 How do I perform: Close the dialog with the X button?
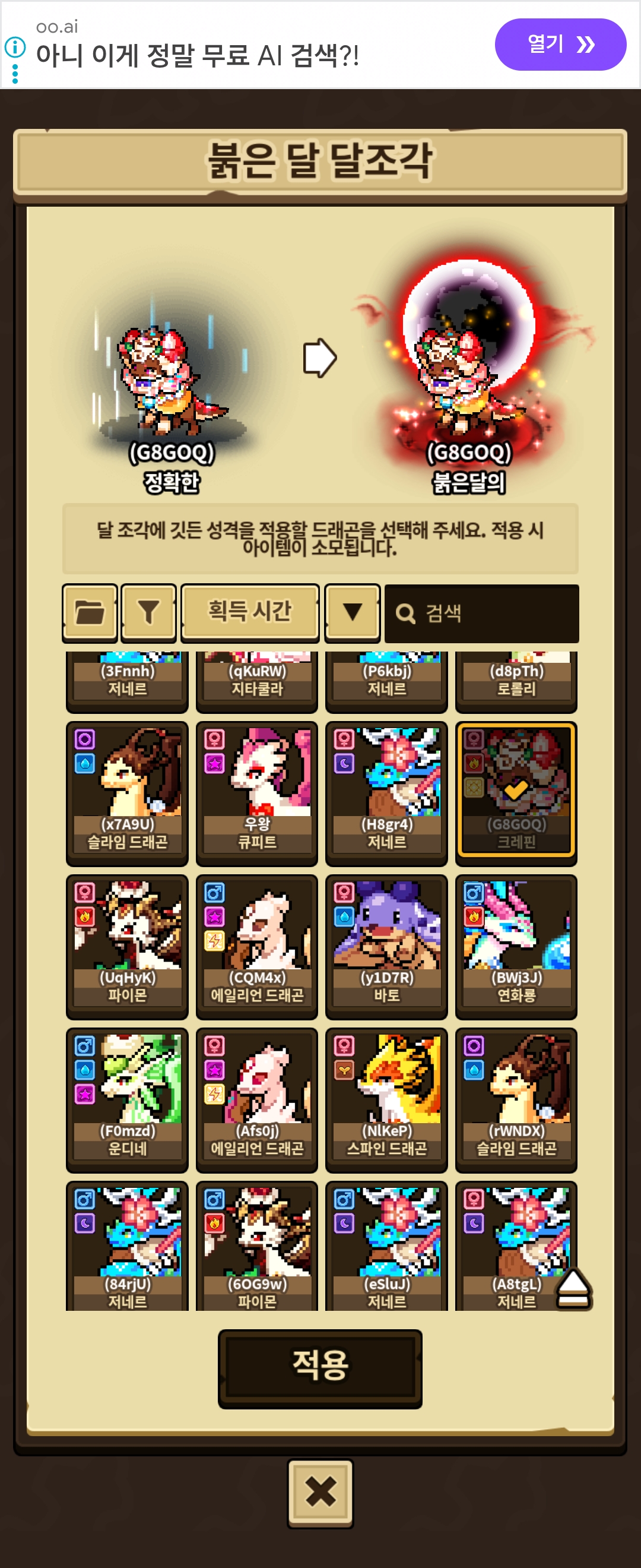[x=320, y=1494]
